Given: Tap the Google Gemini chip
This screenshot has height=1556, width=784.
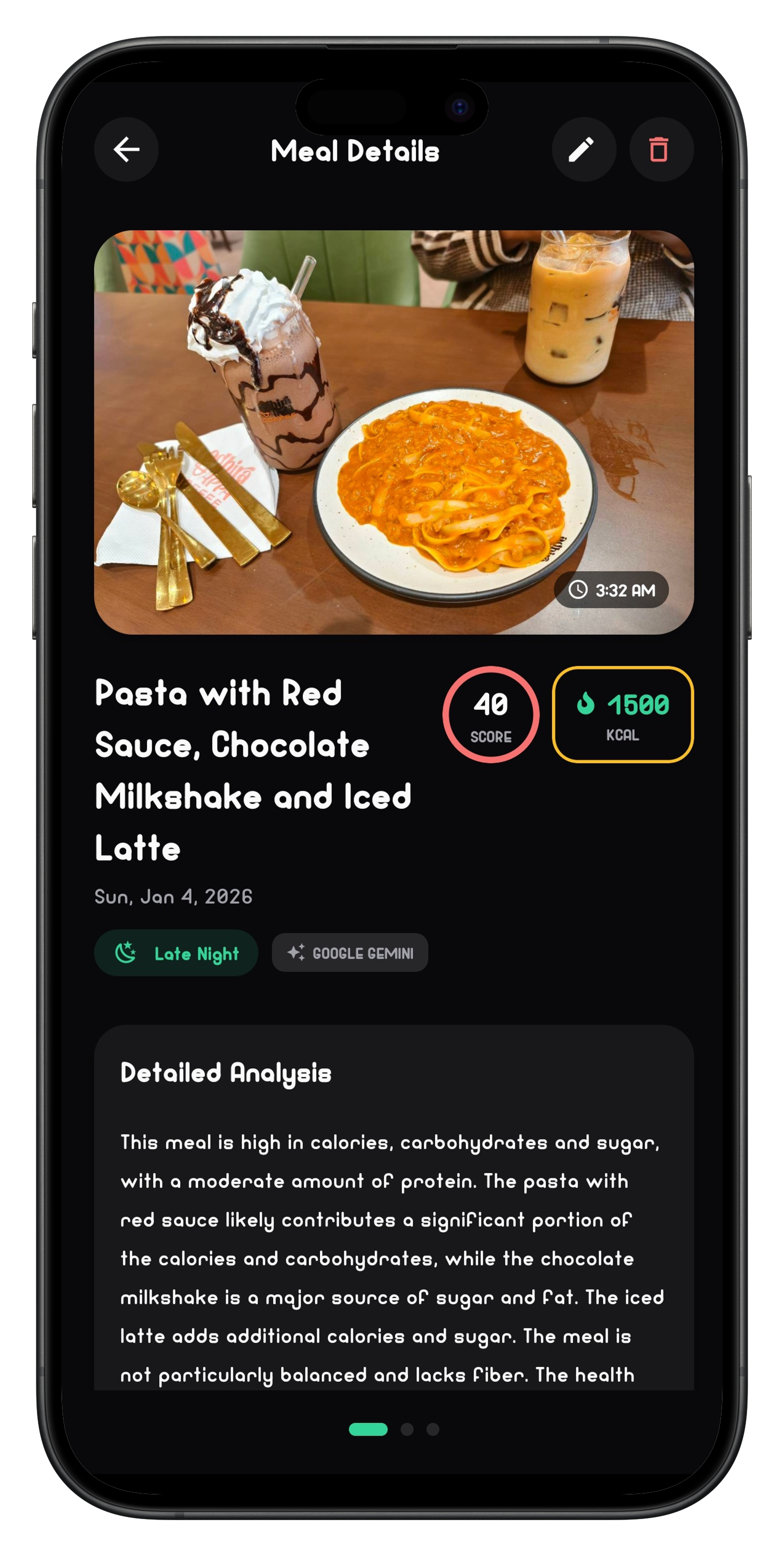Looking at the screenshot, I should pyautogui.click(x=349, y=953).
